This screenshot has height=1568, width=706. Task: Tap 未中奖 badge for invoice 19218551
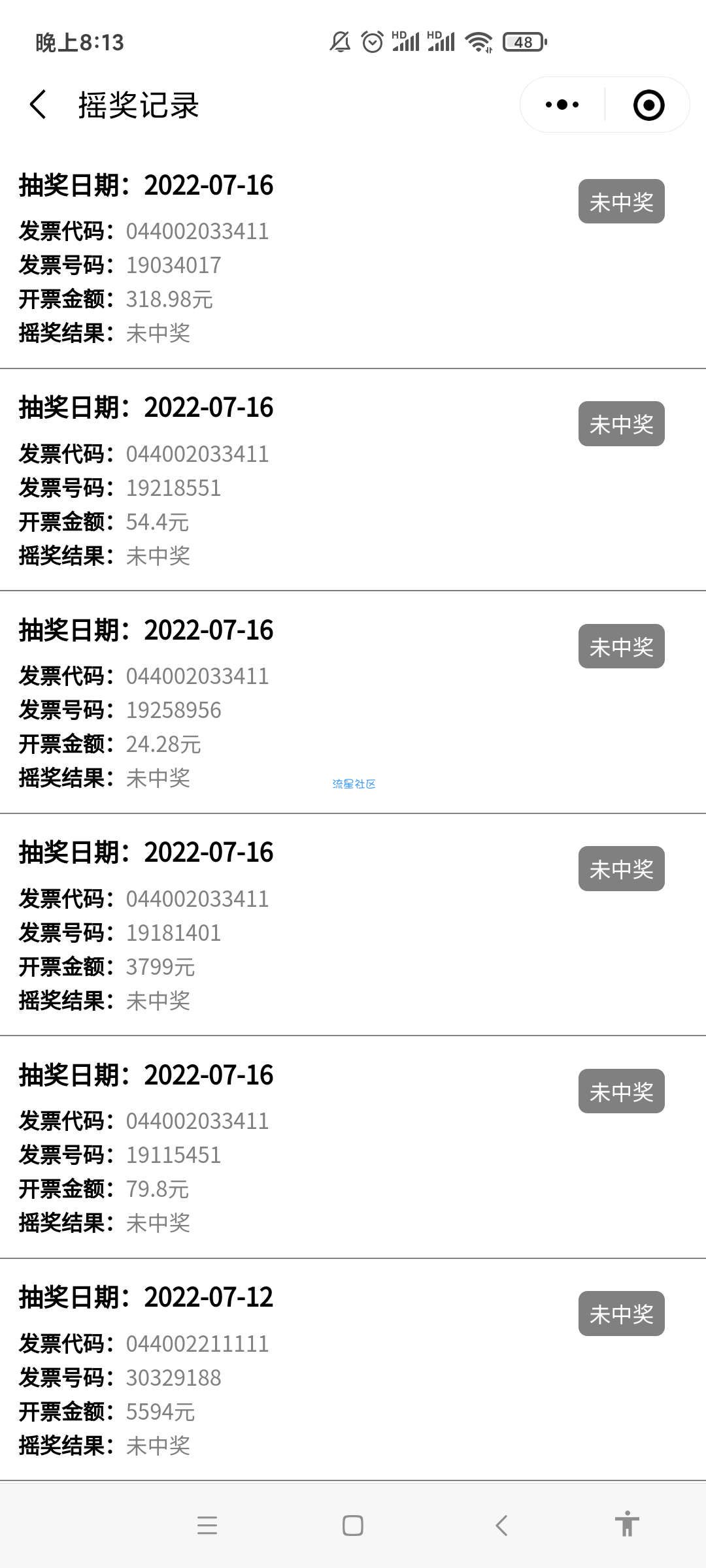coord(621,424)
